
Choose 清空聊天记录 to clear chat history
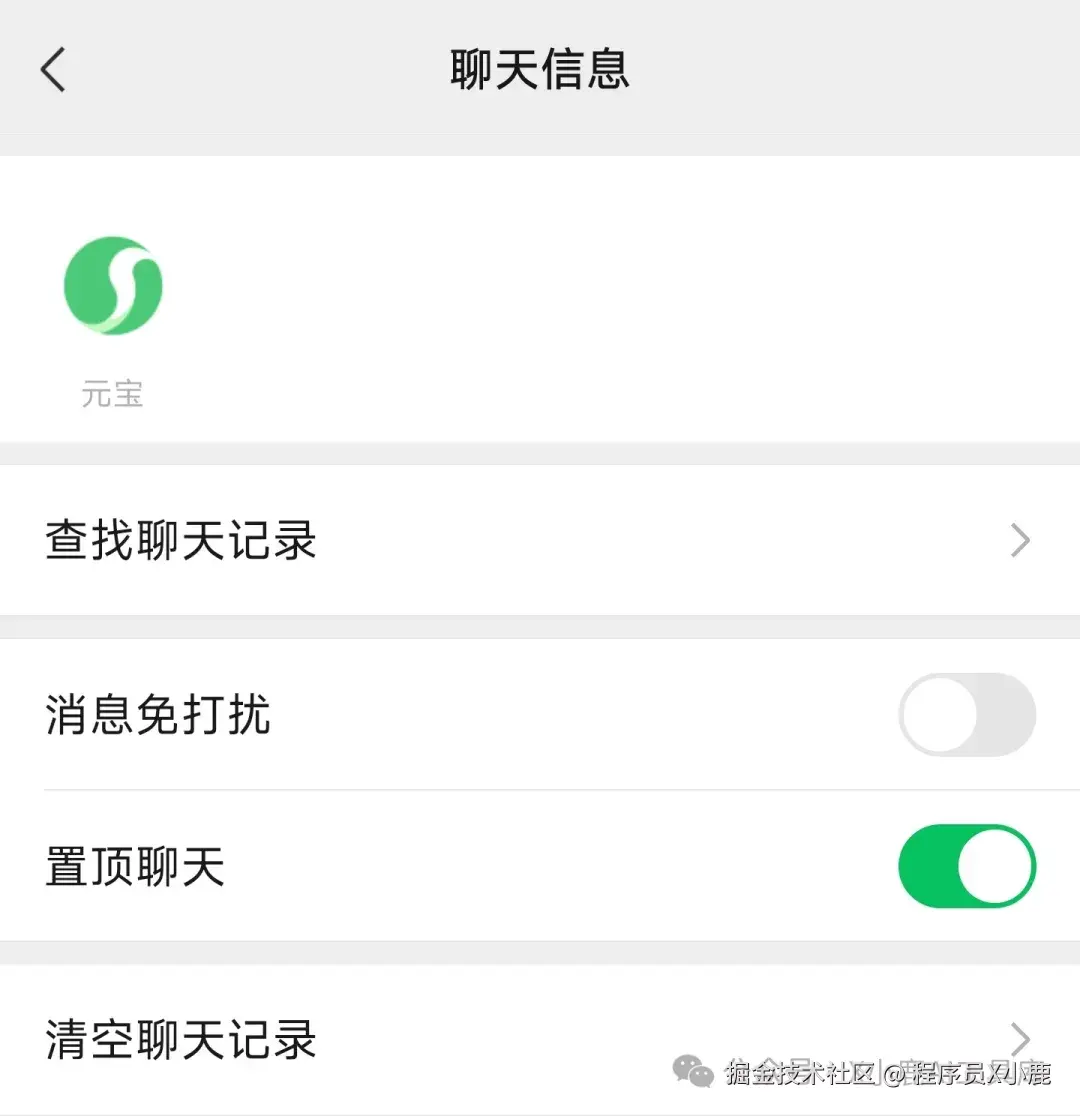coord(180,1040)
